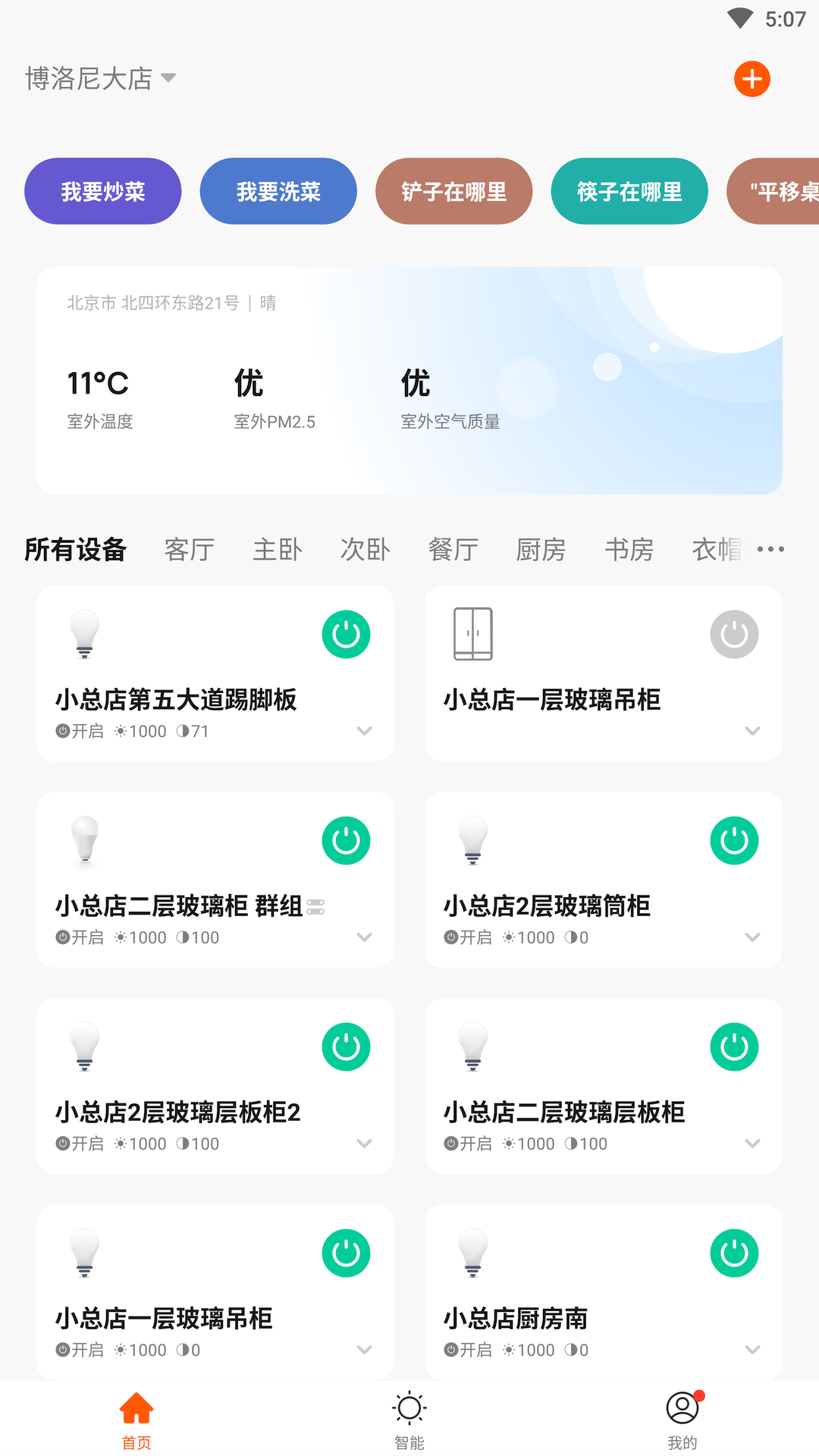
Task: Open more room tabs via ellipsis
Action: (770, 549)
